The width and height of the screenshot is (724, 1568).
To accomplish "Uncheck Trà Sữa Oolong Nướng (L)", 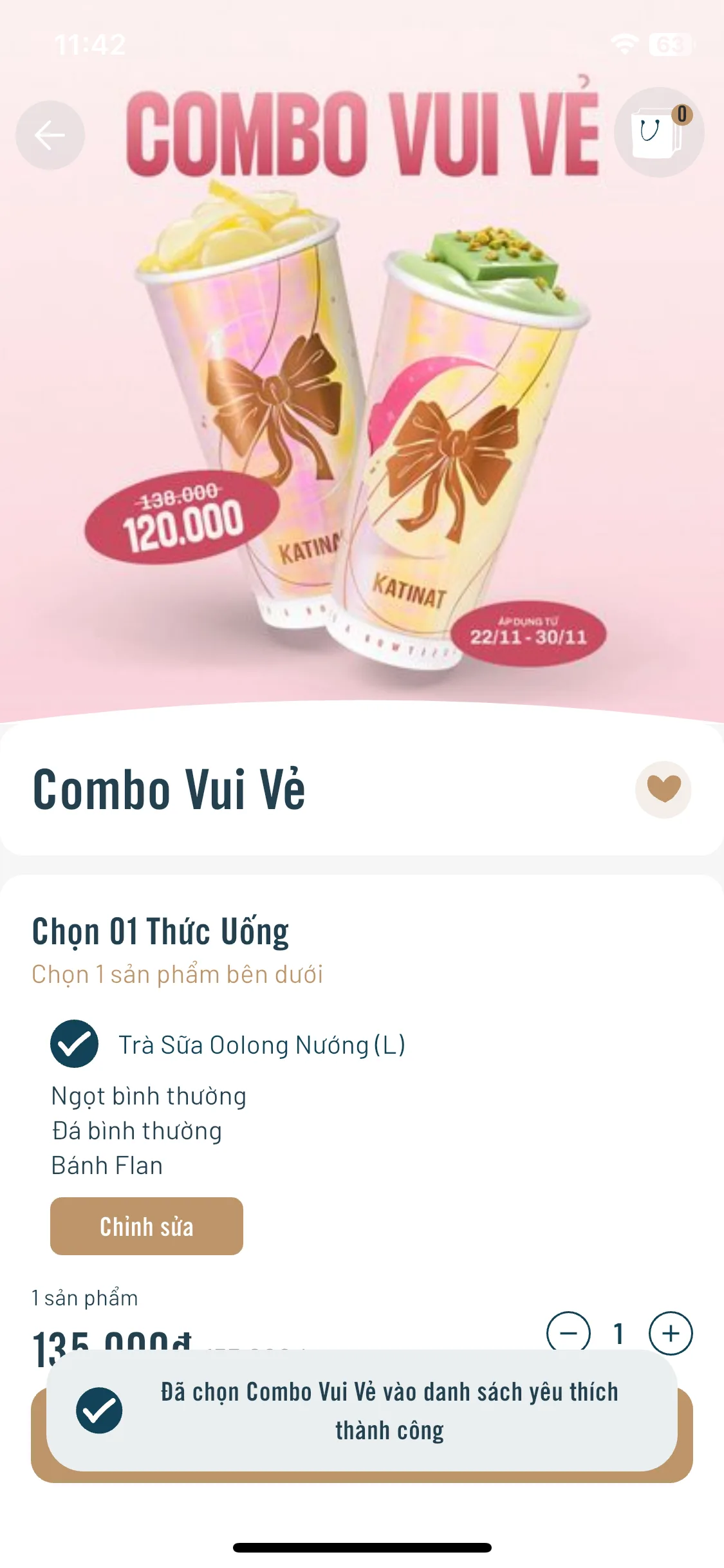I will coord(75,1044).
